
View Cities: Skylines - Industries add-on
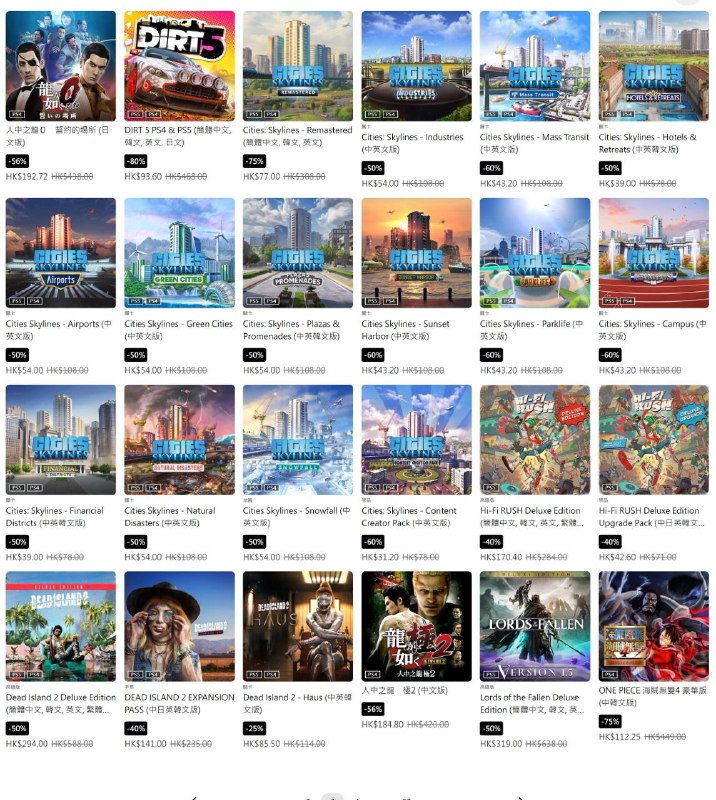[416, 65]
